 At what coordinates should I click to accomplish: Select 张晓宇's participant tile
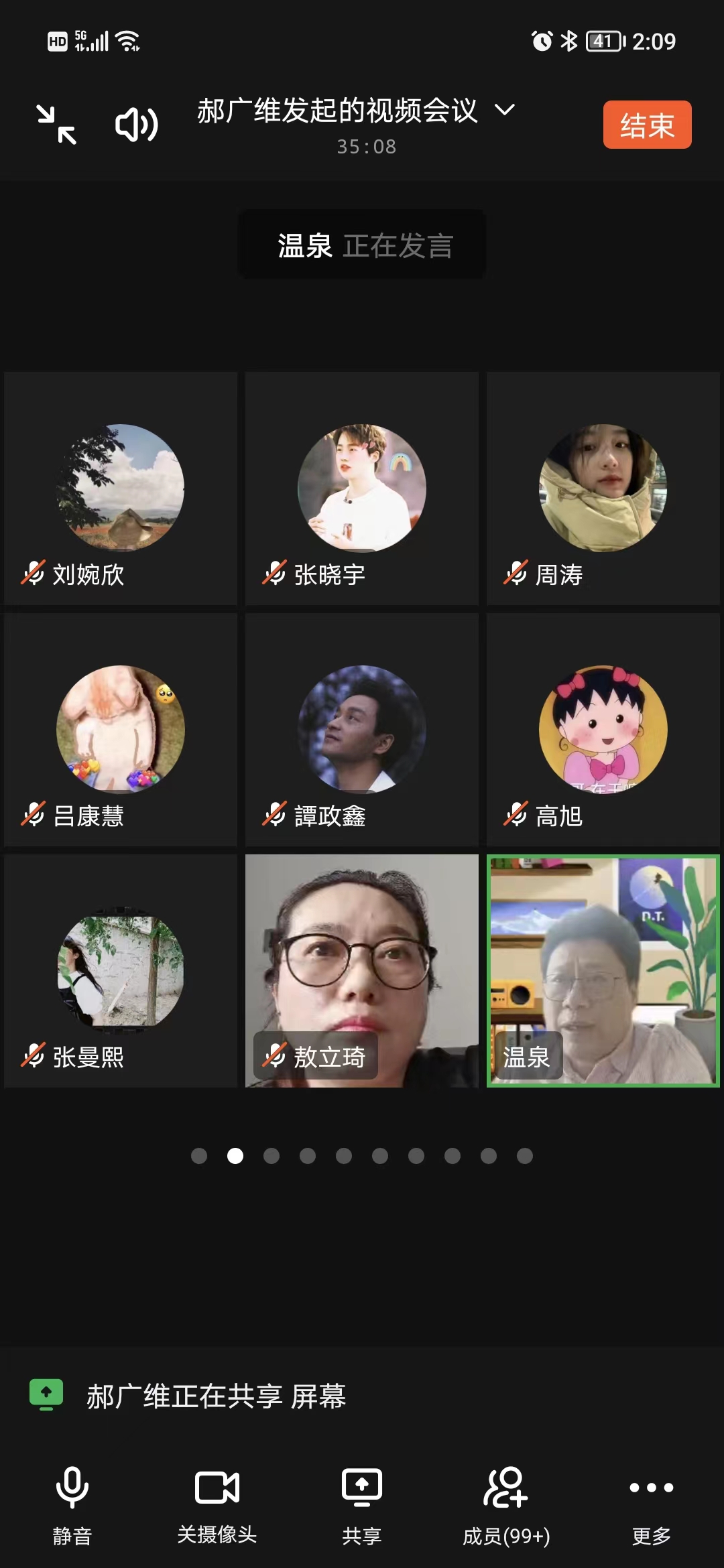click(x=361, y=489)
